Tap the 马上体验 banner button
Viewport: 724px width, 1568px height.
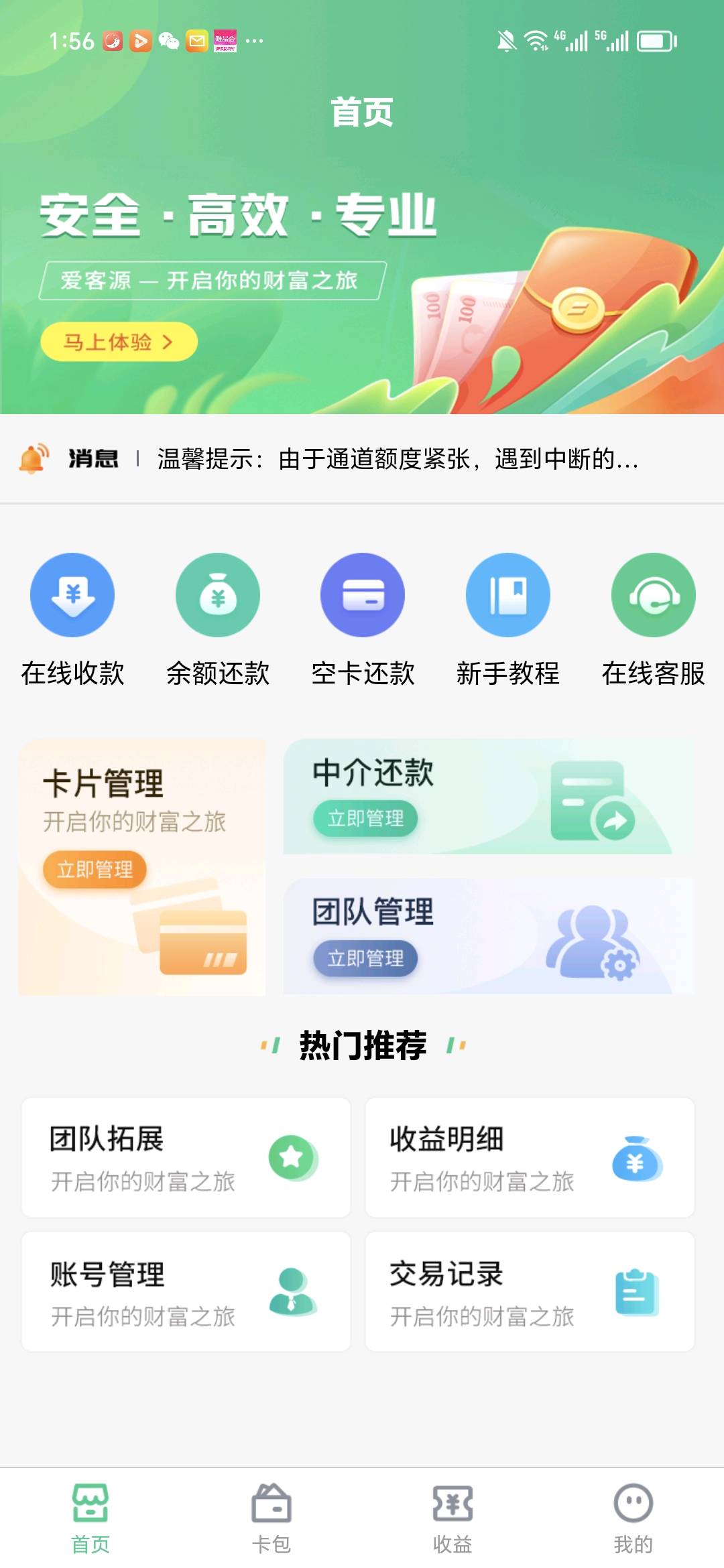(x=119, y=342)
